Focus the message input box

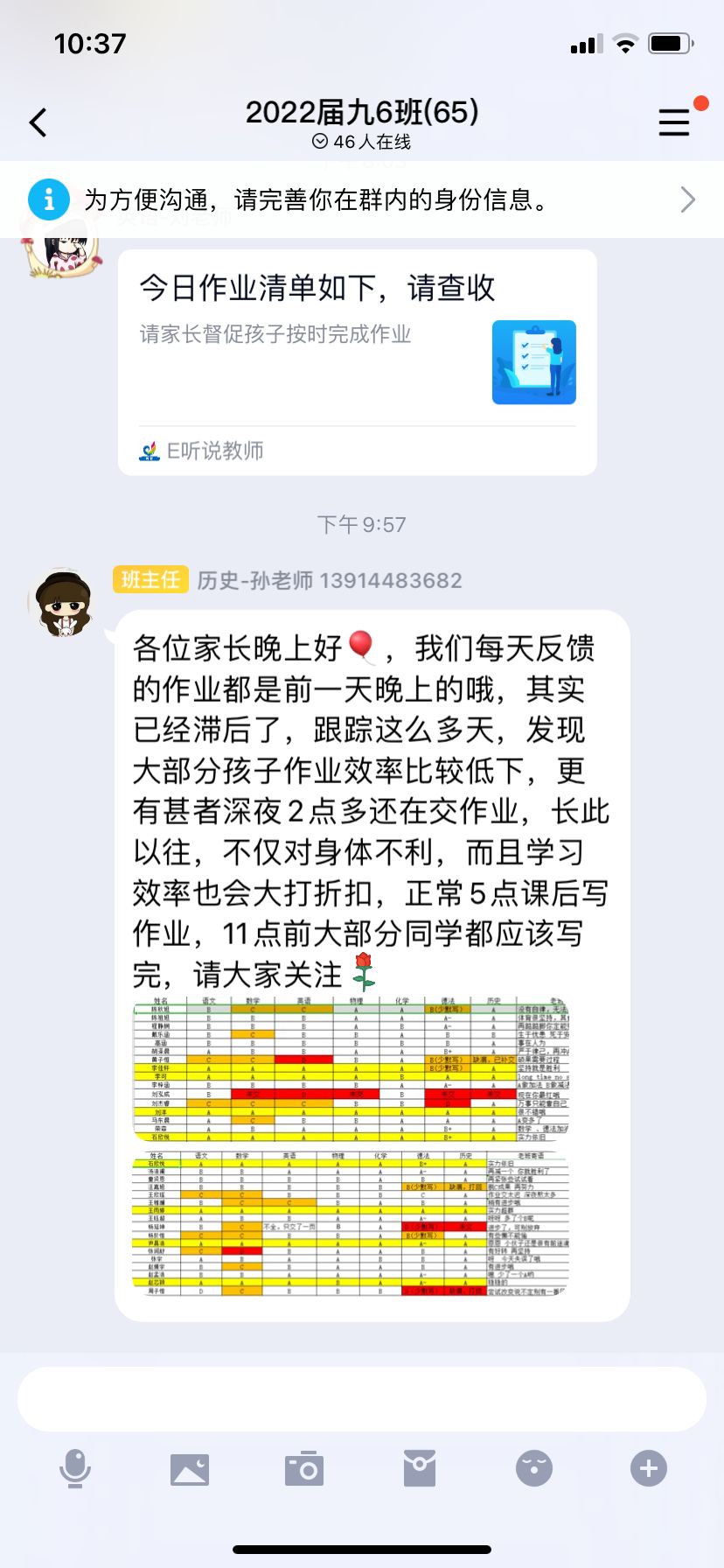362,1399
